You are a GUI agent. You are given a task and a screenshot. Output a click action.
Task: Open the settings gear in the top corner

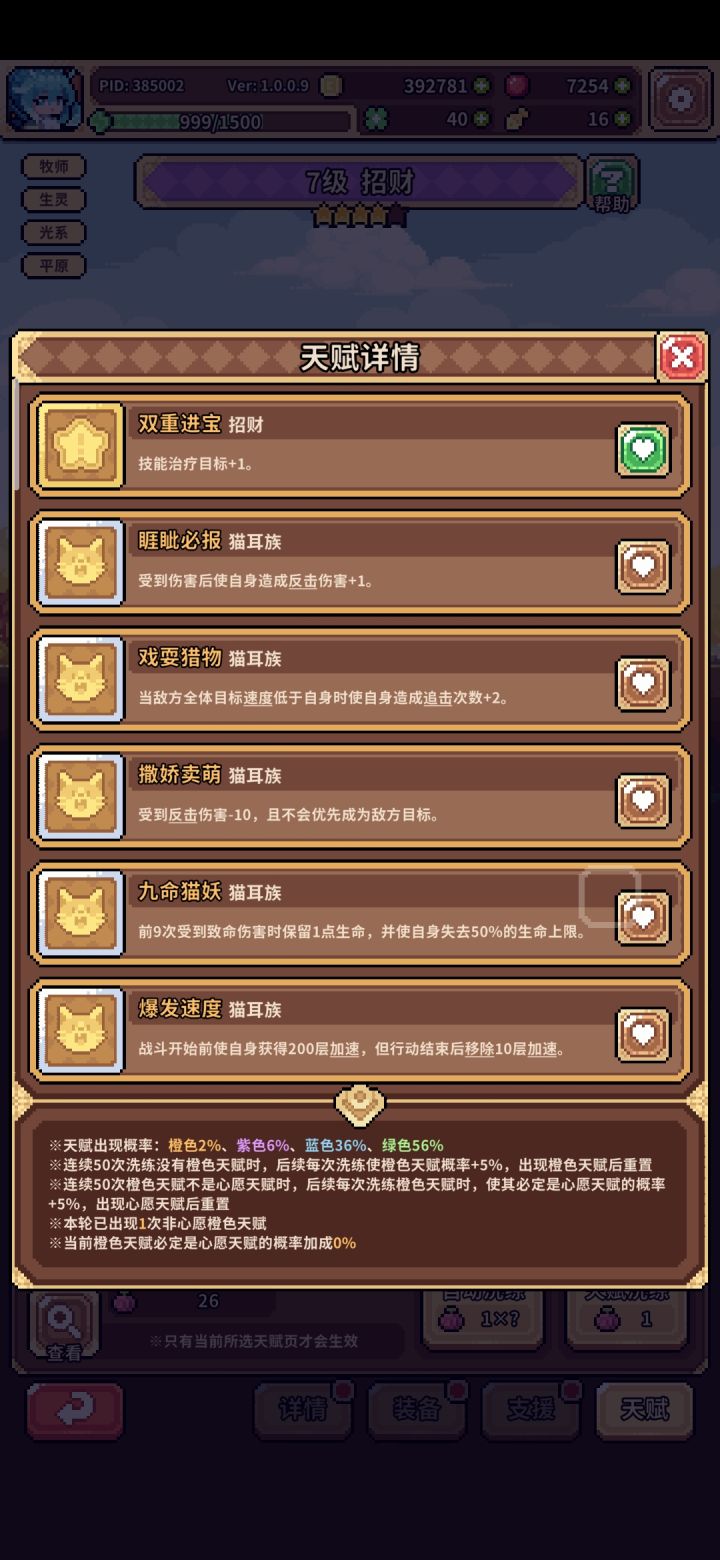point(681,97)
